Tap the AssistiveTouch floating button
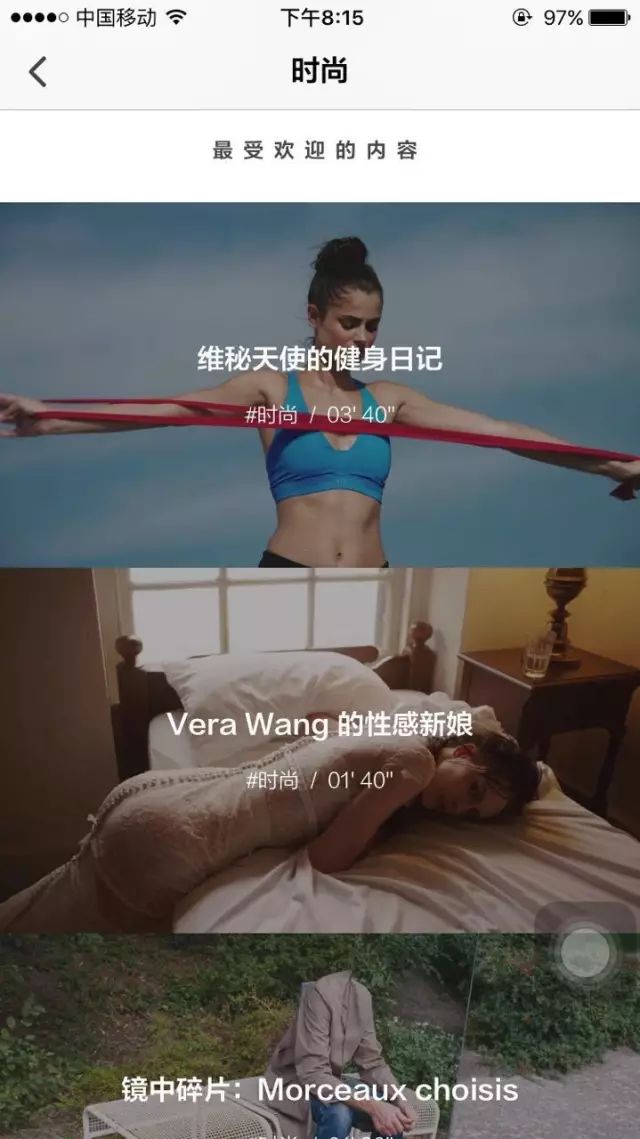 (585, 952)
